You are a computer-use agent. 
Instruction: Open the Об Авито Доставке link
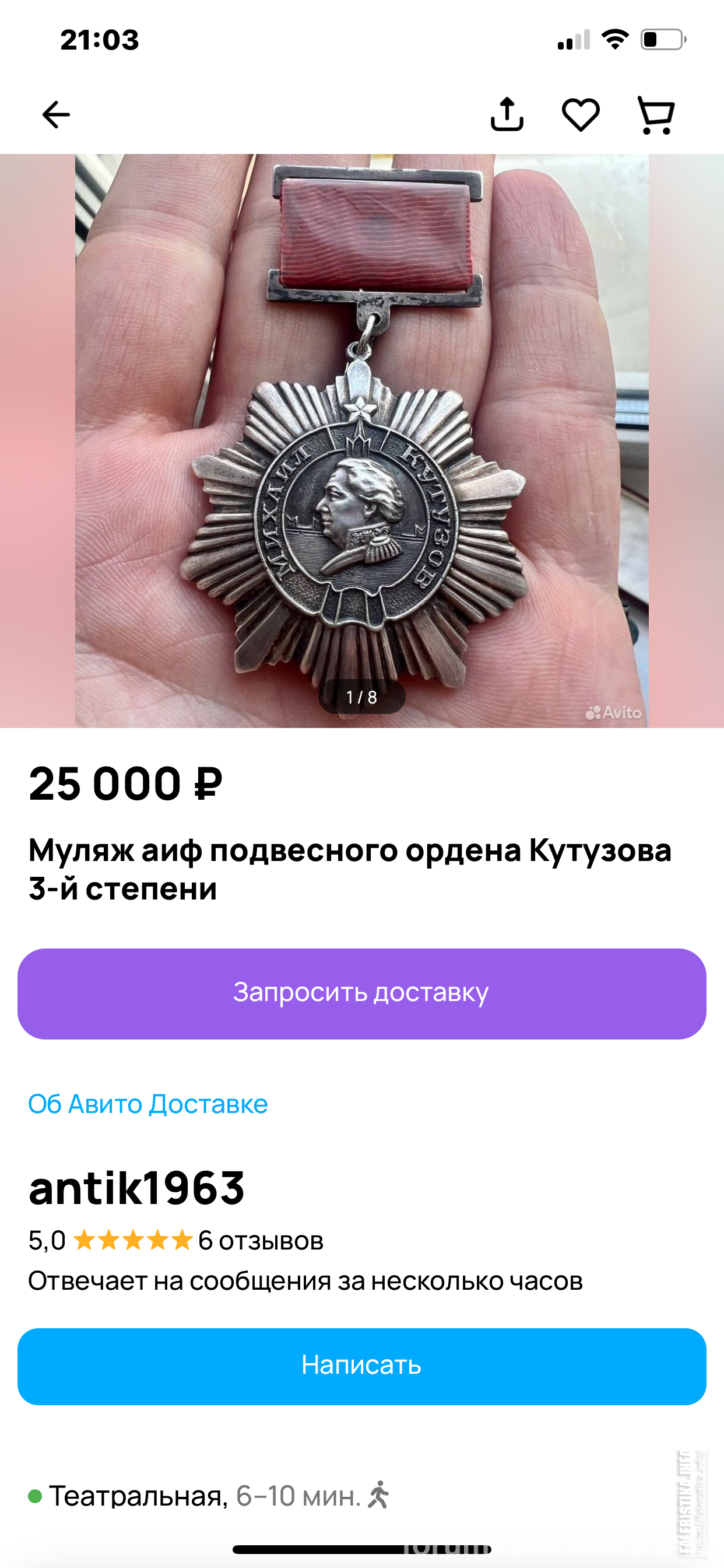point(148,1104)
